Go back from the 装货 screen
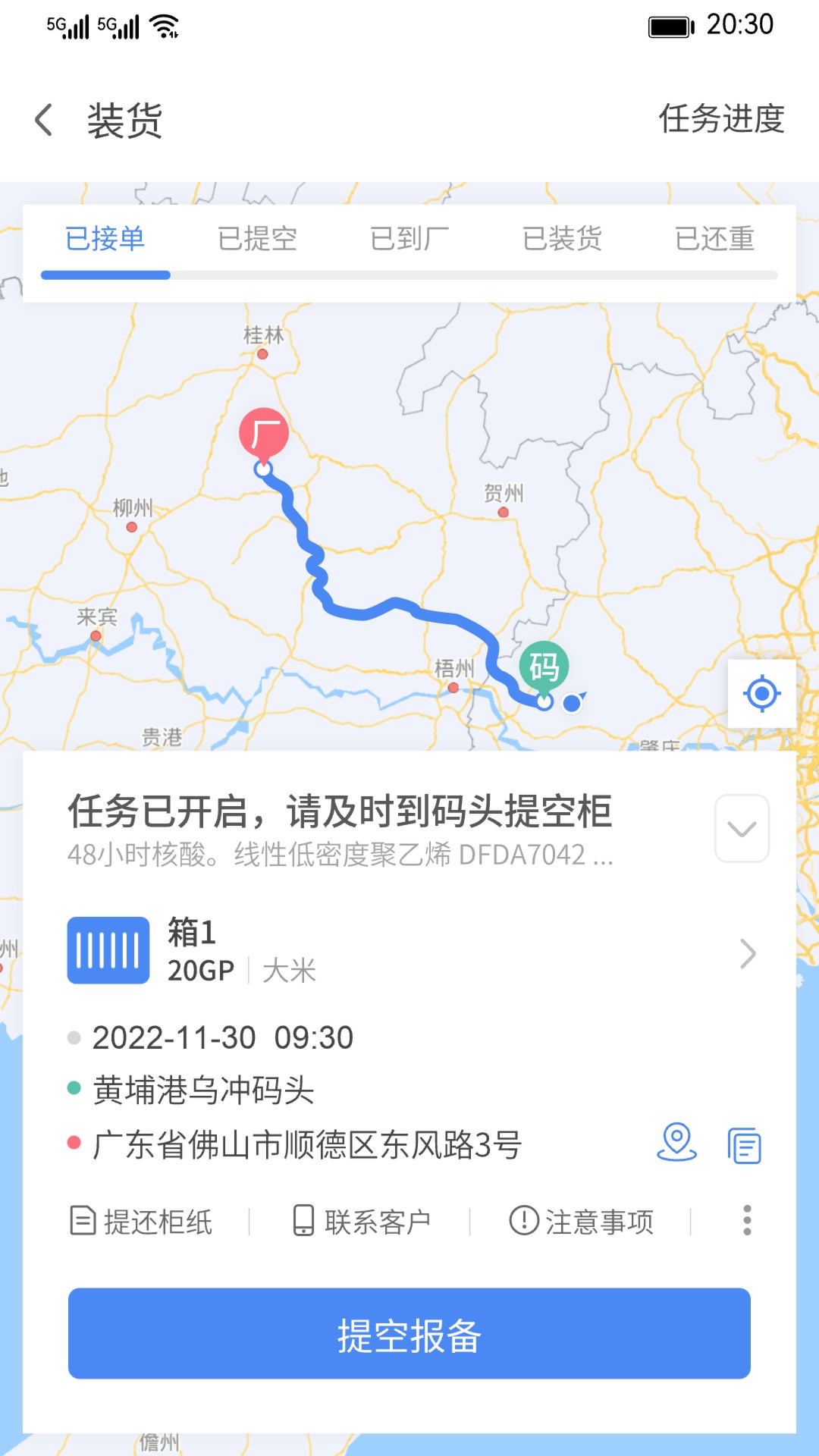Screen dimensions: 819x1456 pos(44,120)
